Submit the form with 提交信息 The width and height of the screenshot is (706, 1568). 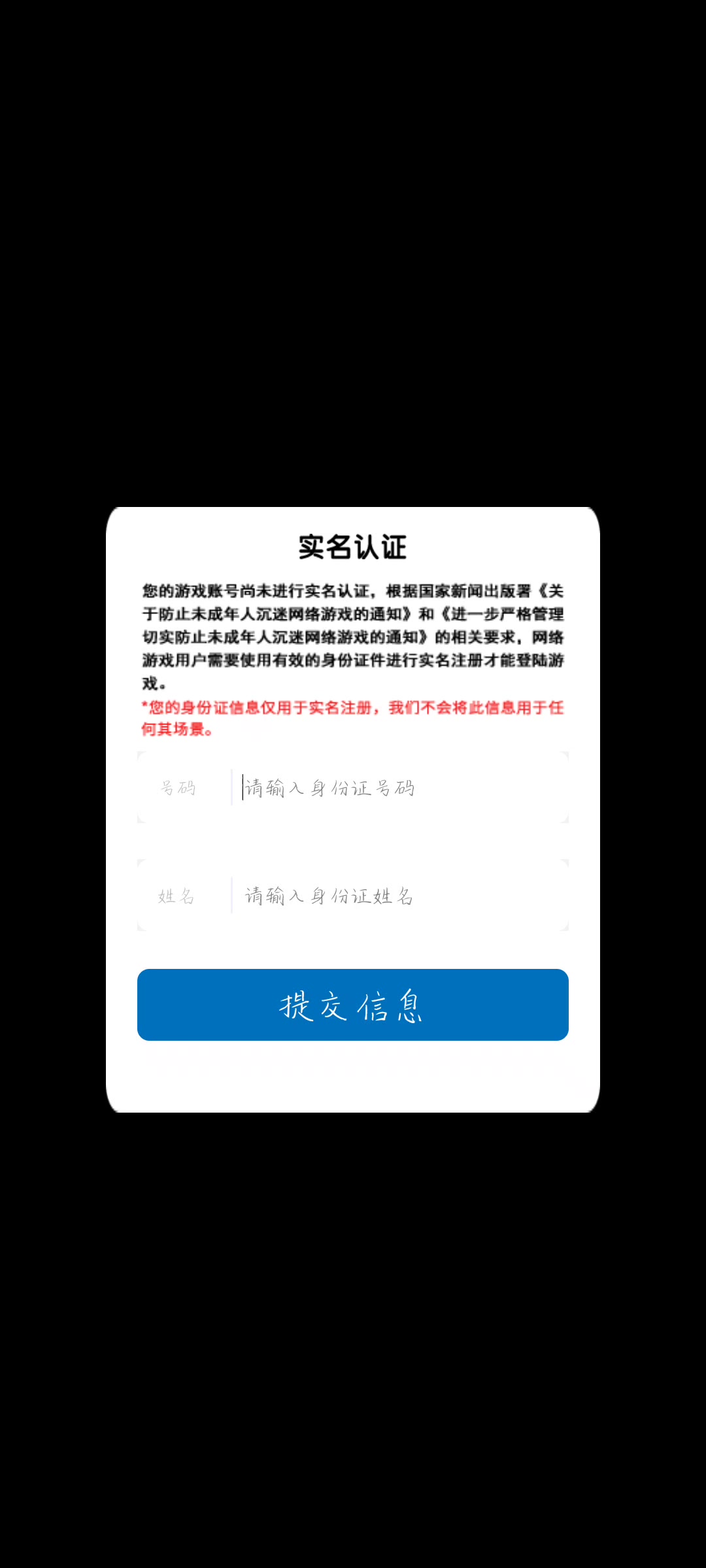pyautogui.click(x=353, y=1005)
